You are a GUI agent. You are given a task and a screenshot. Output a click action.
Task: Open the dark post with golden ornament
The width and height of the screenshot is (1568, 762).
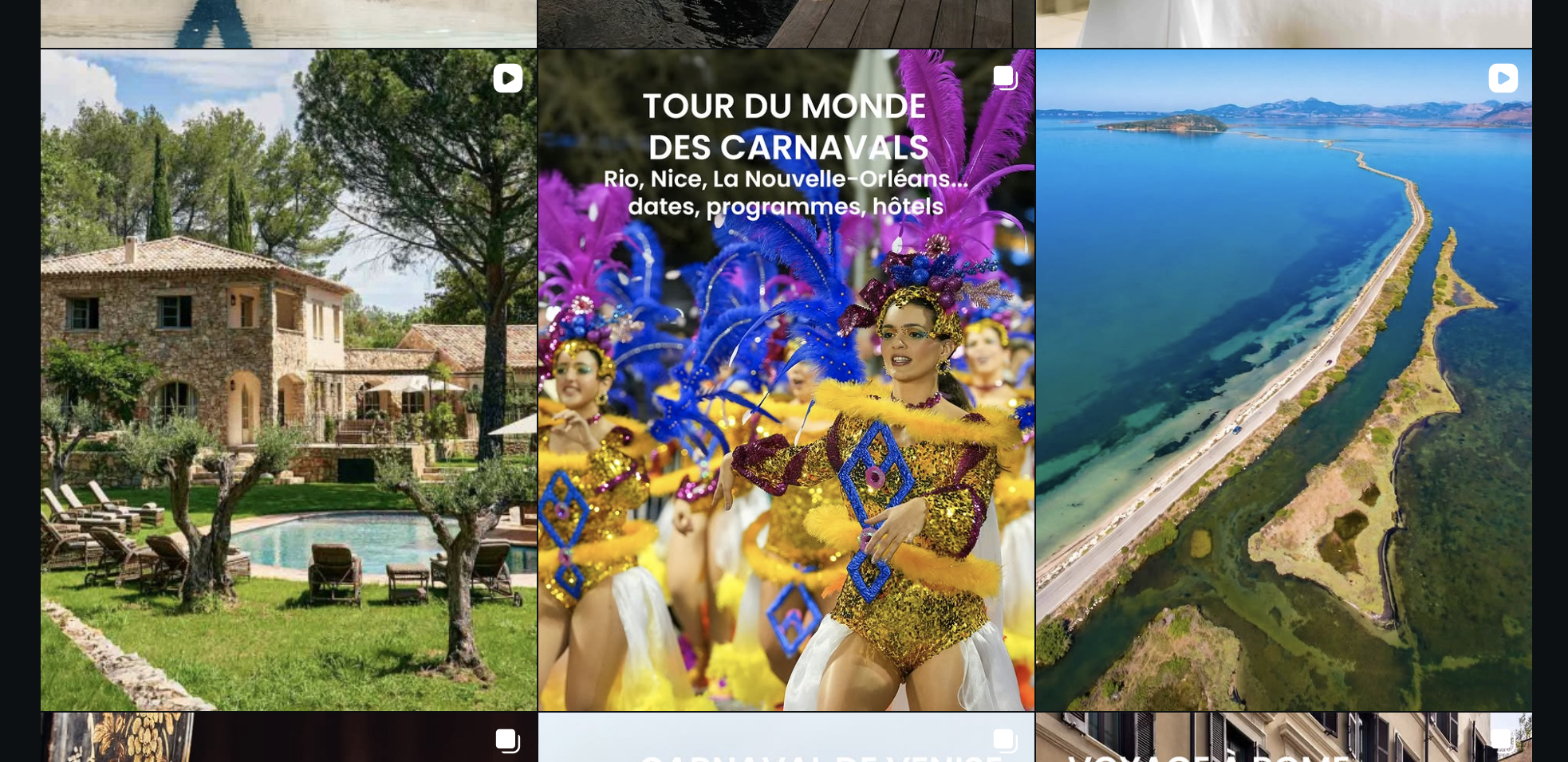[x=289, y=740]
